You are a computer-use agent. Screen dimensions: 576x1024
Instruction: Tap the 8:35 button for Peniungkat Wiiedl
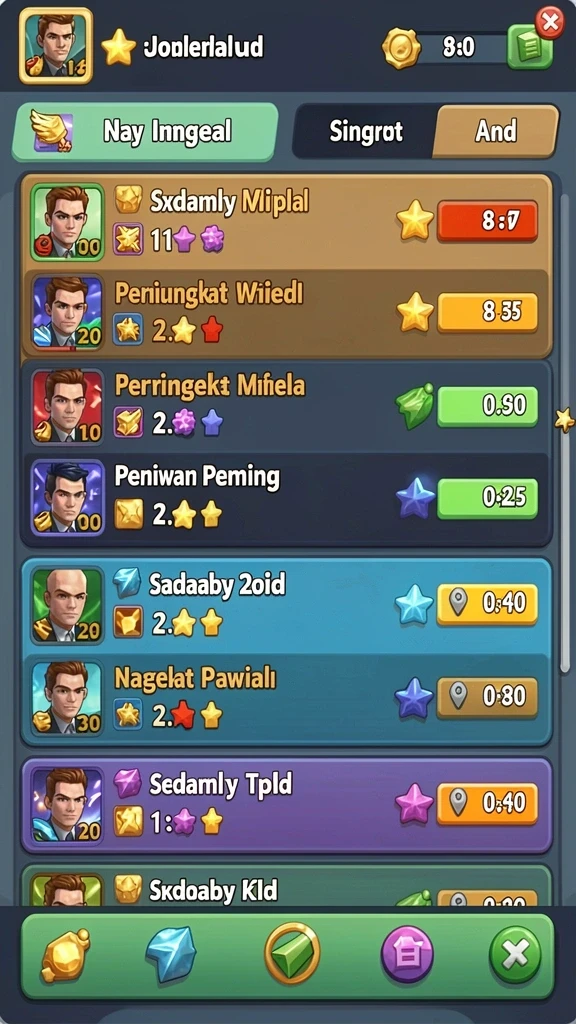(488, 312)
